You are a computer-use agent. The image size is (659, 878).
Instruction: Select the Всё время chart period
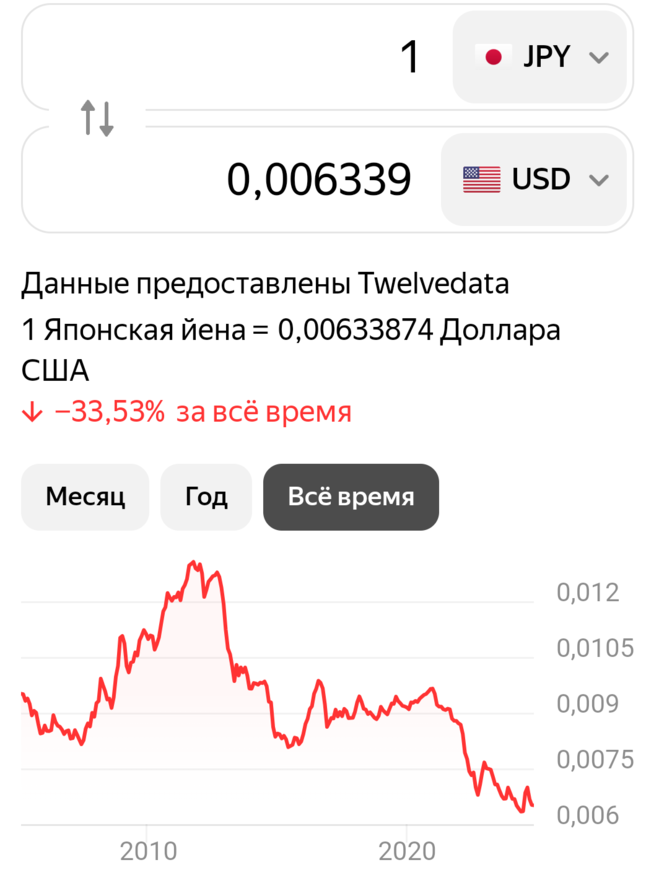pyautogui.click(x=351, y=497)
